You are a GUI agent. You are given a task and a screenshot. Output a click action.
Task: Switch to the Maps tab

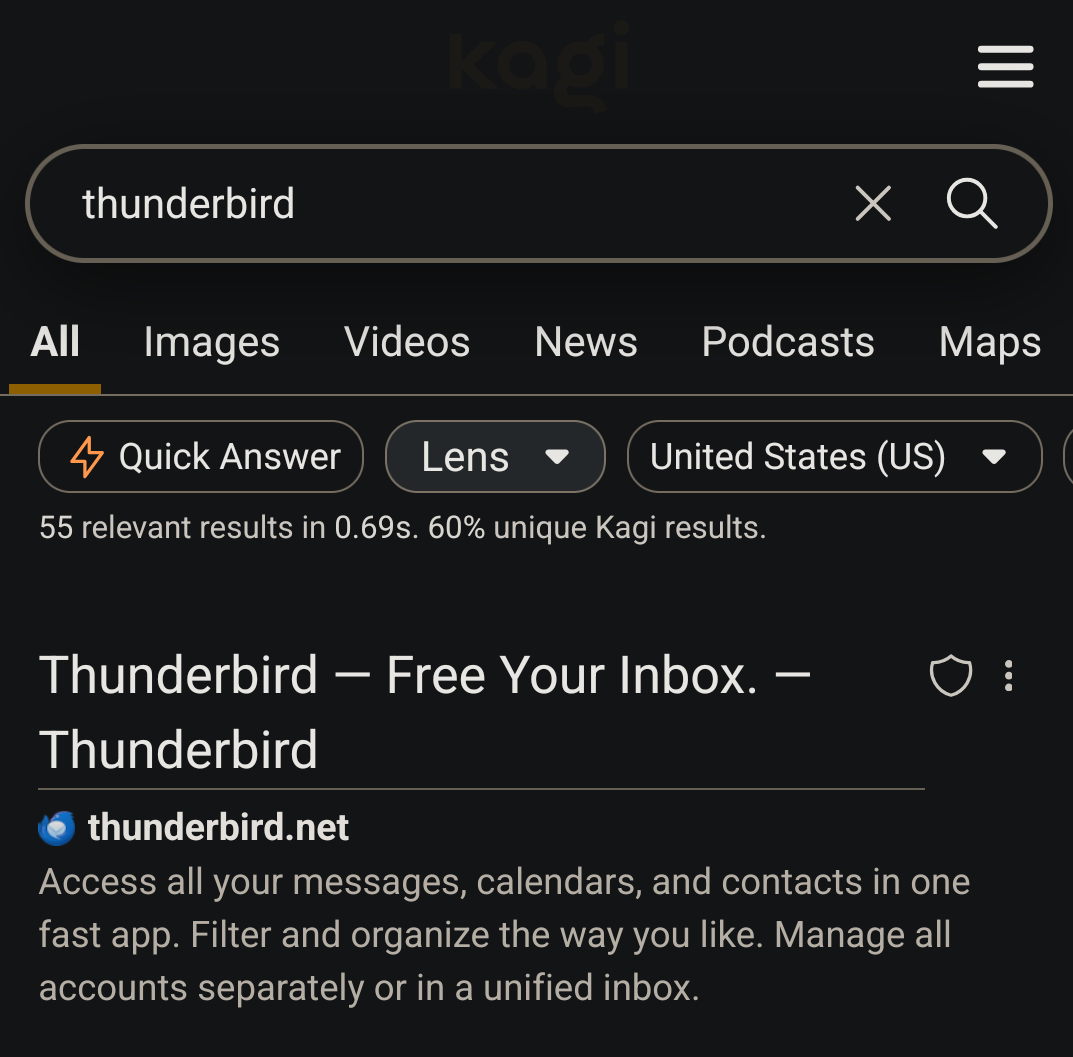click(989, 343)
